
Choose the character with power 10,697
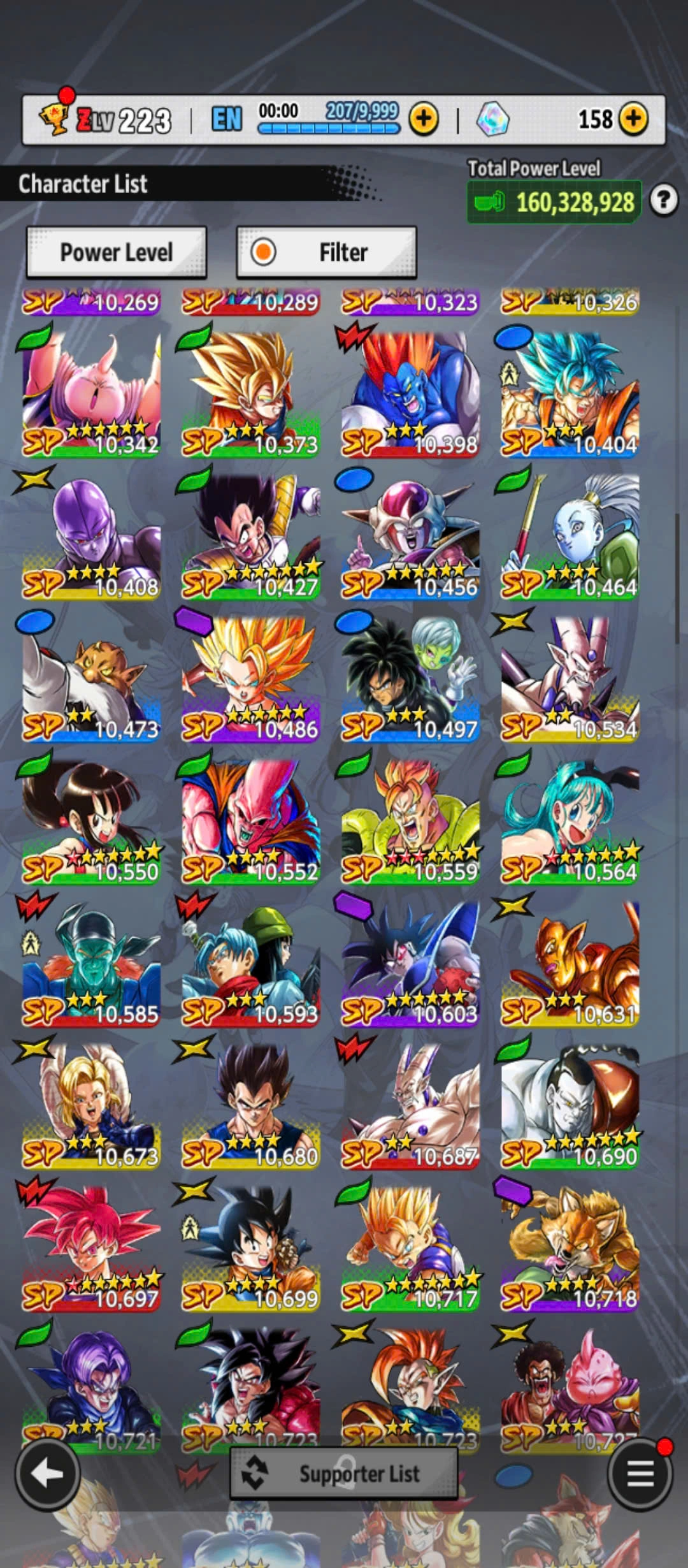click(x=91, y=1247)
